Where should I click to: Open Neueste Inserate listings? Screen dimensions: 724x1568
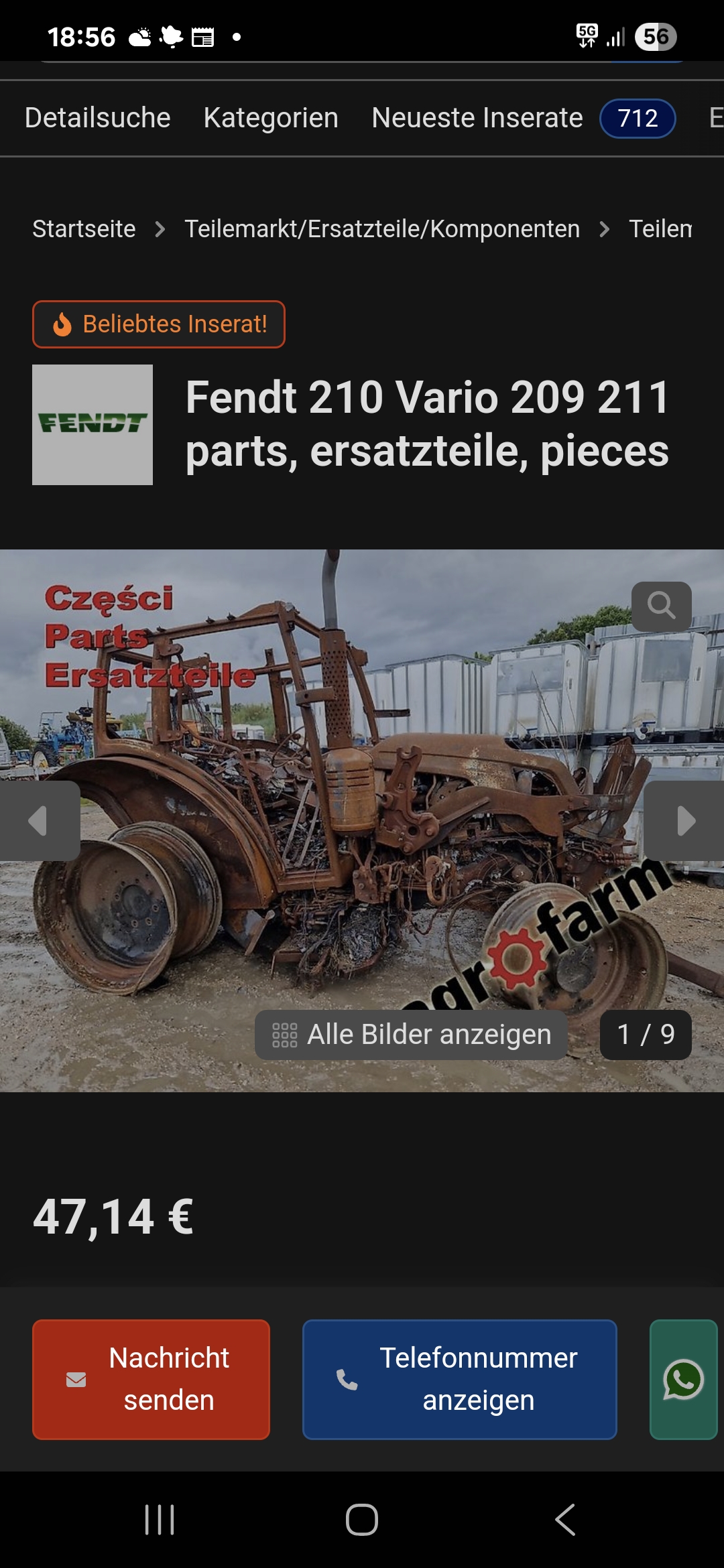(477, 118)
